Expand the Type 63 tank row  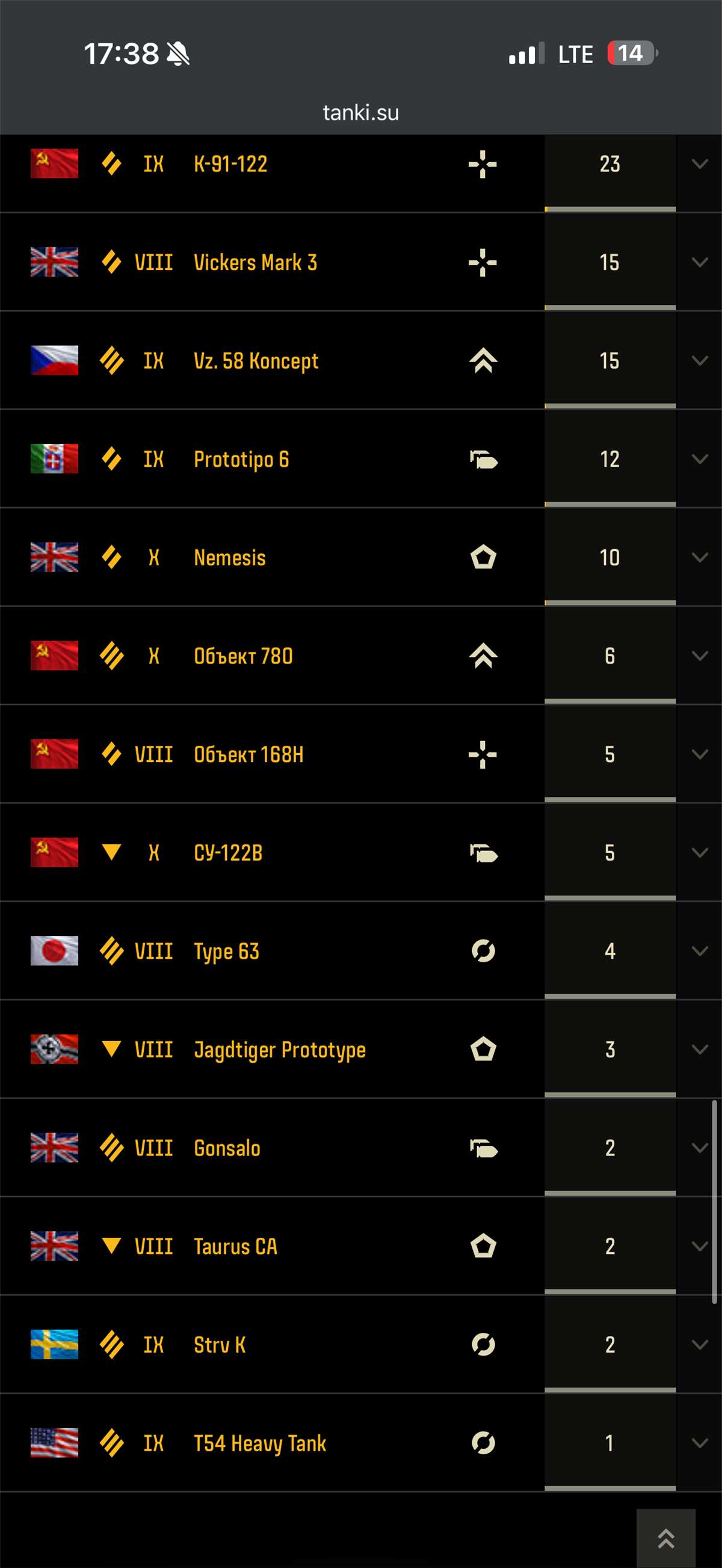tap(700, 951)
